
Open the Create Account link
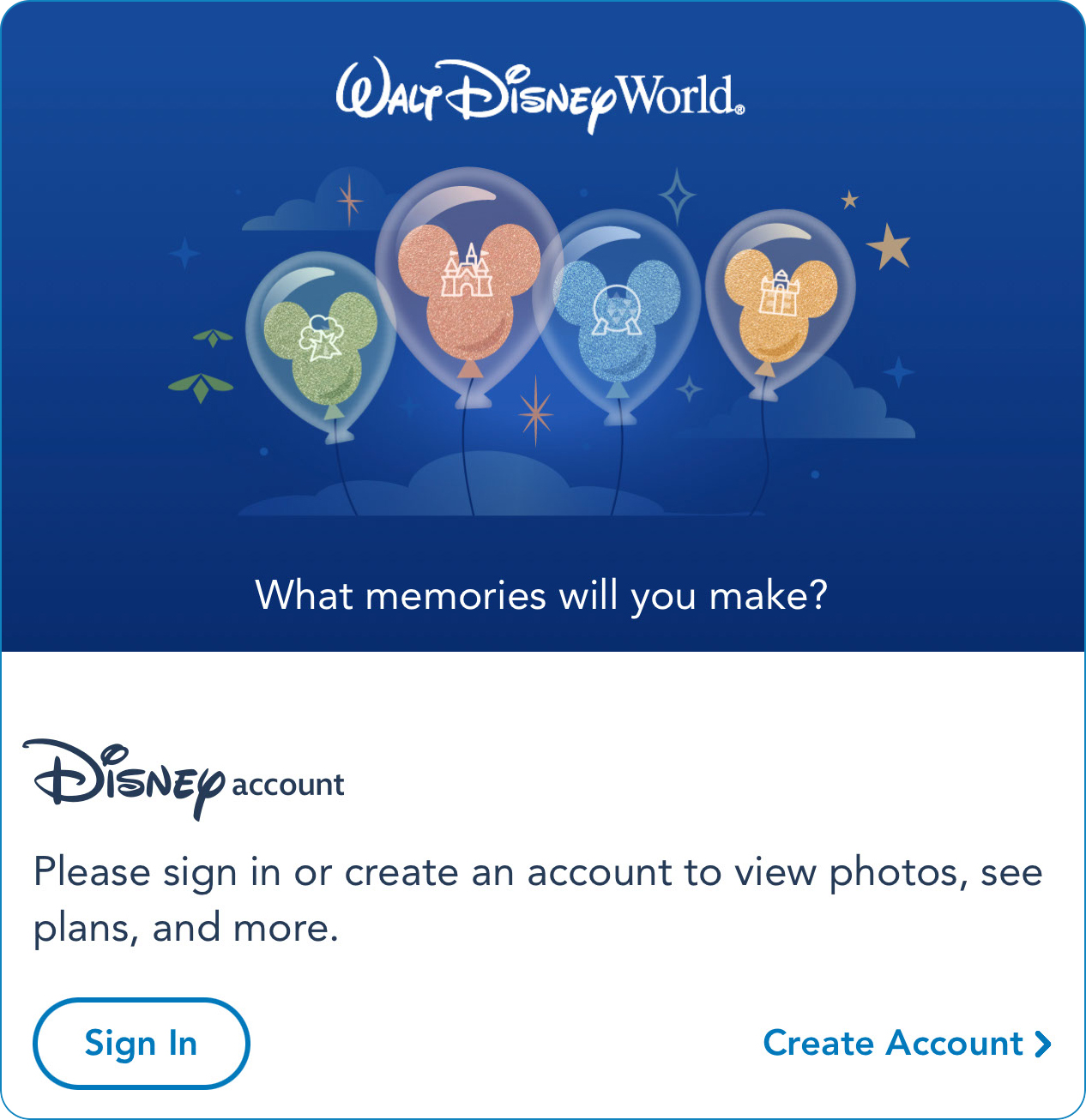[906, 1044]
